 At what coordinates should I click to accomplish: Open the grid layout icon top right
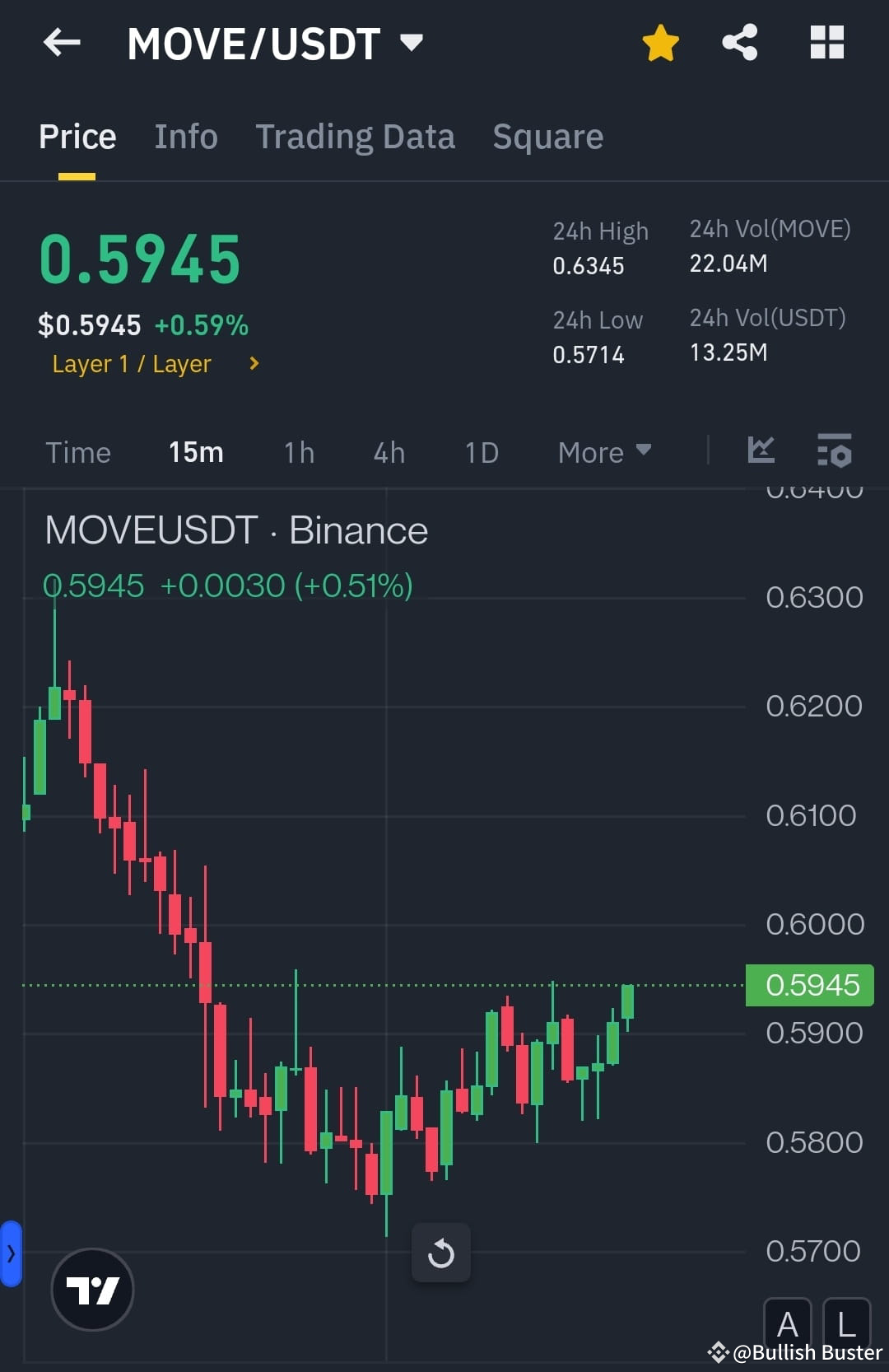827,43
